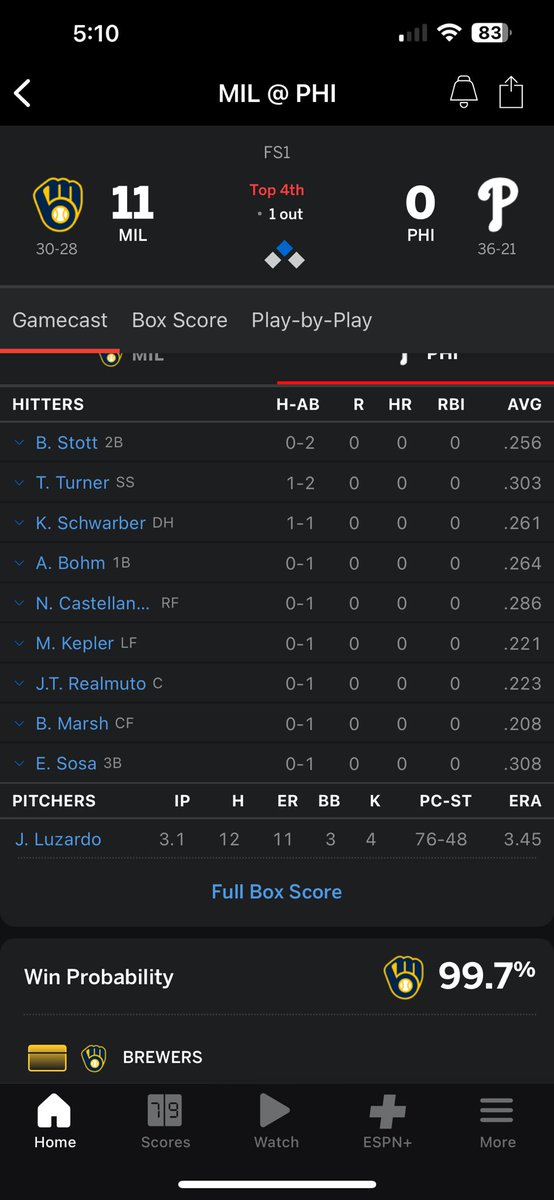The width and height of the screenshot is (554, 1200).
Task: Go to the Home tab
Action: [55, 1122]
